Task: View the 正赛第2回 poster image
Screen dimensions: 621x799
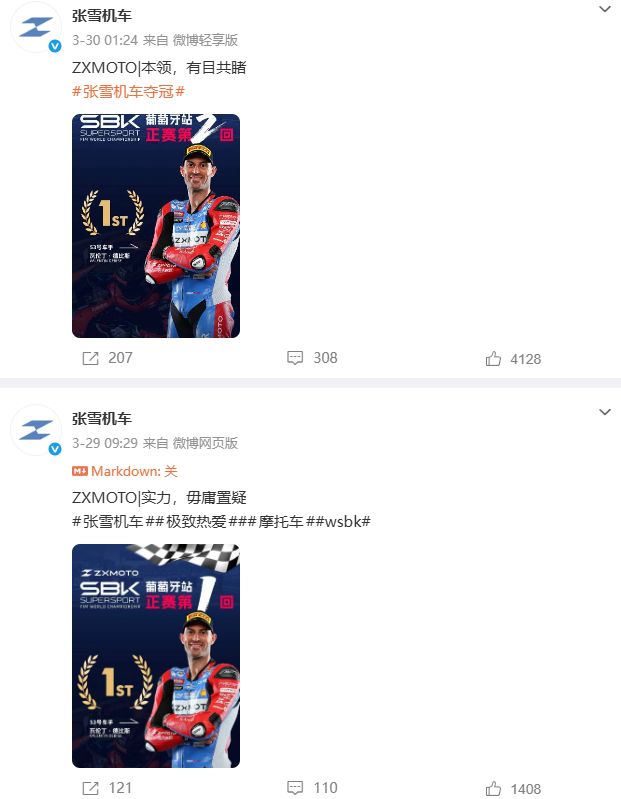Action: 156,225
